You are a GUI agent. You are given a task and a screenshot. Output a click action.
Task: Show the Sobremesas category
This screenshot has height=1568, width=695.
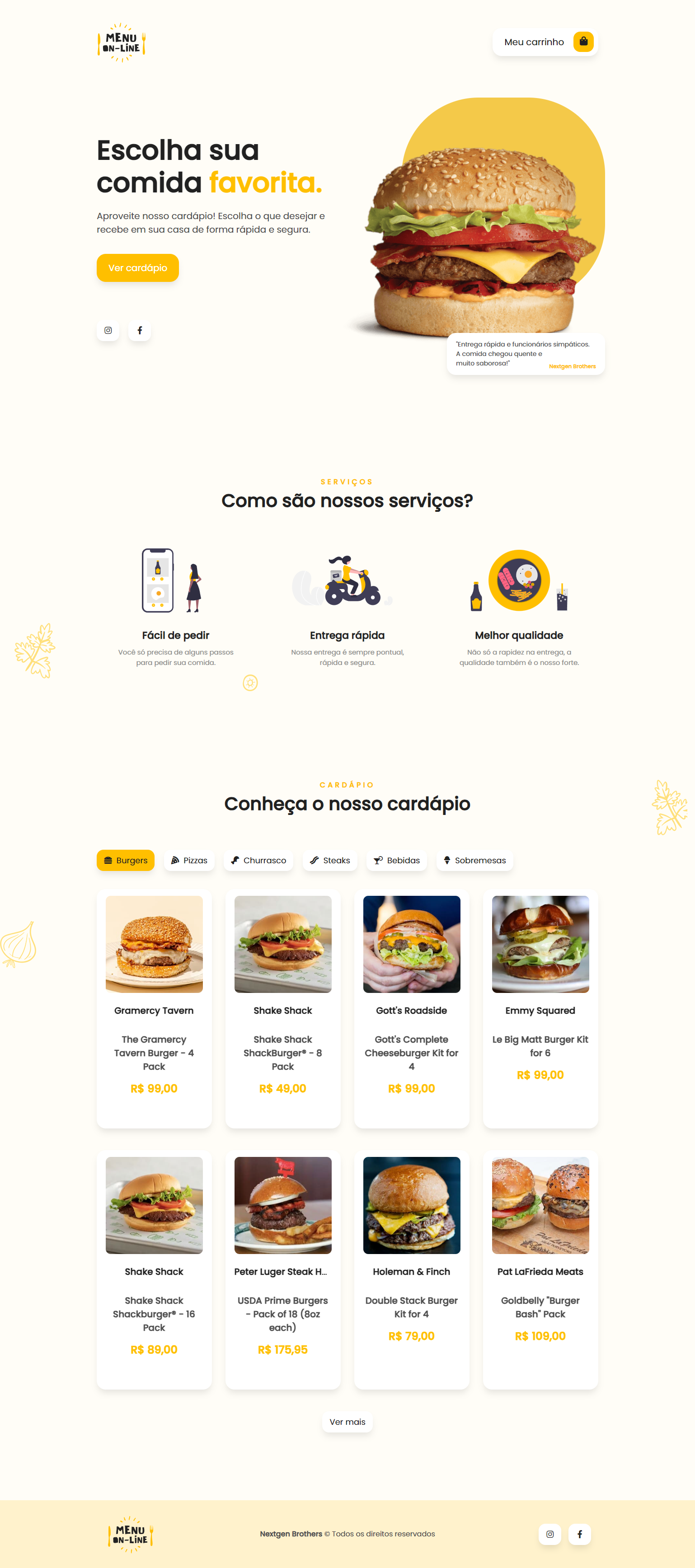[x=474, y=860]
